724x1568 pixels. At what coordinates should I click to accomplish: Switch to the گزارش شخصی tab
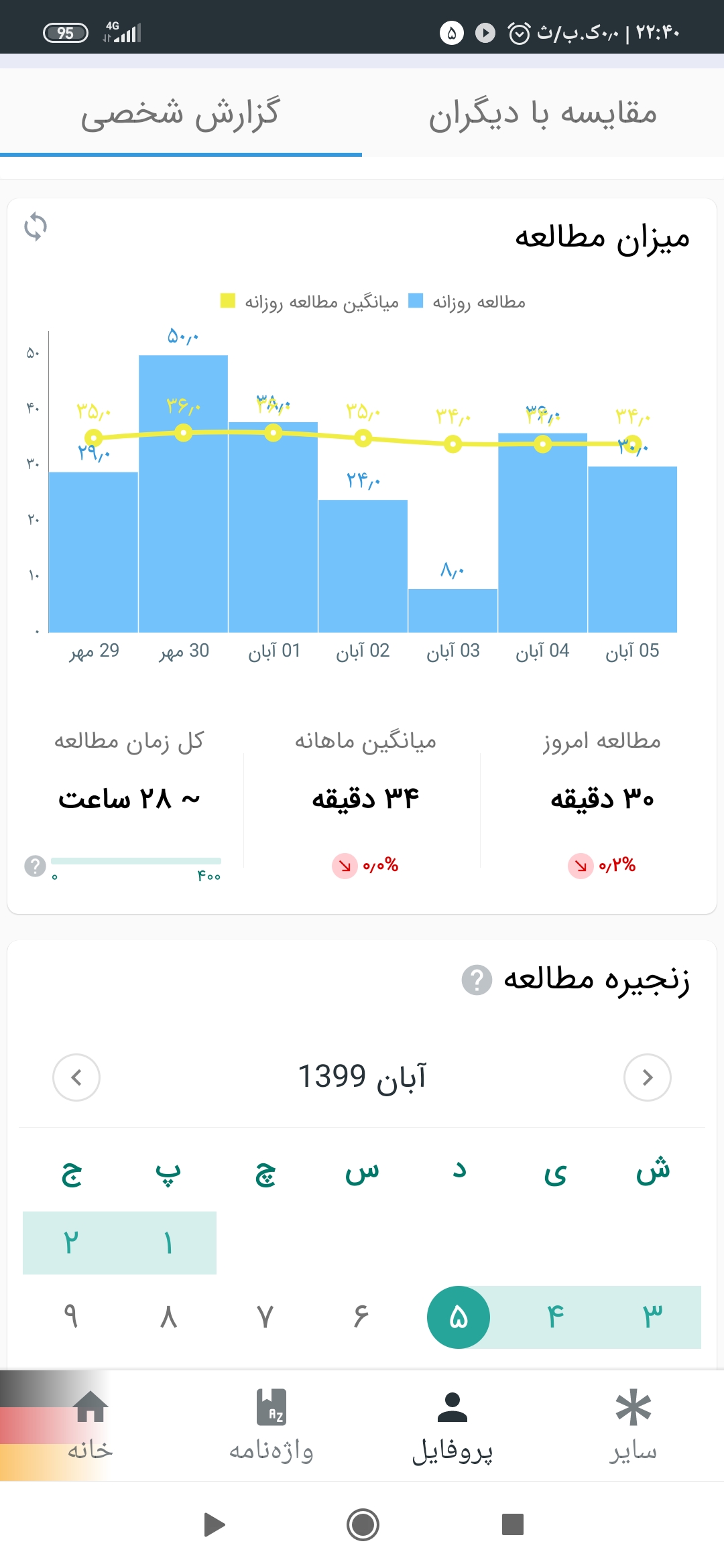[180, 113]
